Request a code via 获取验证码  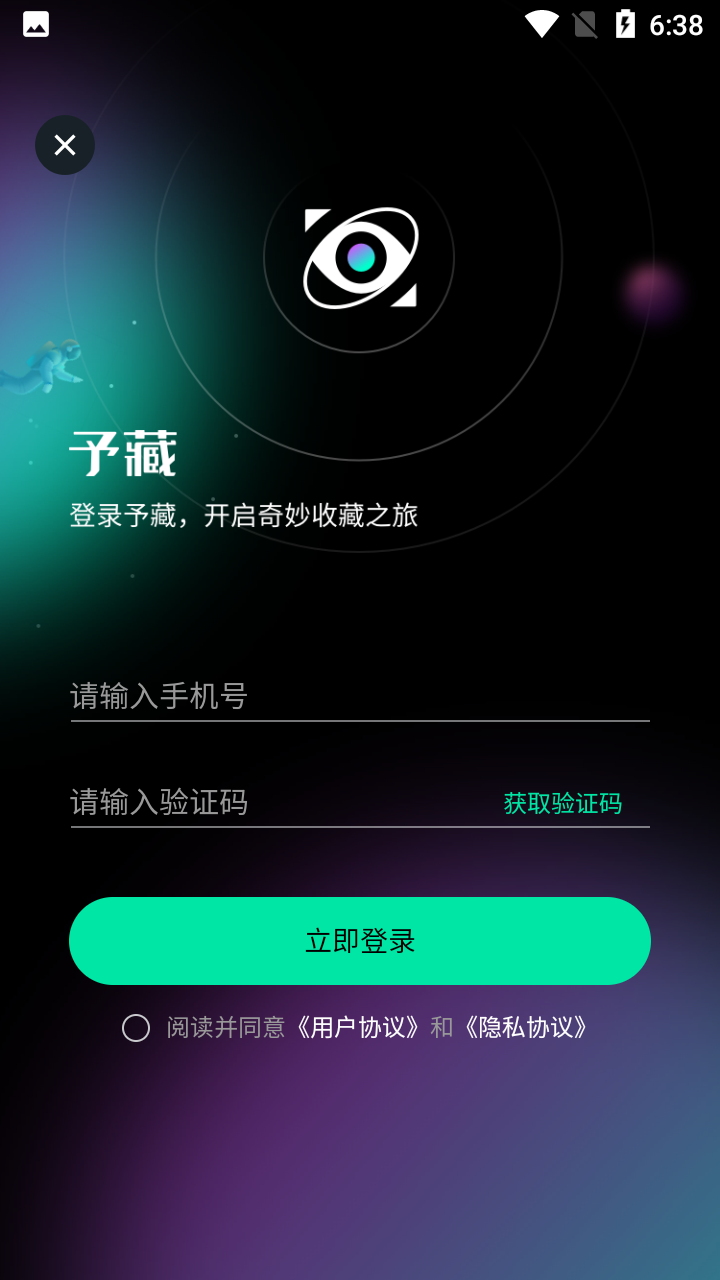point(562,803)
